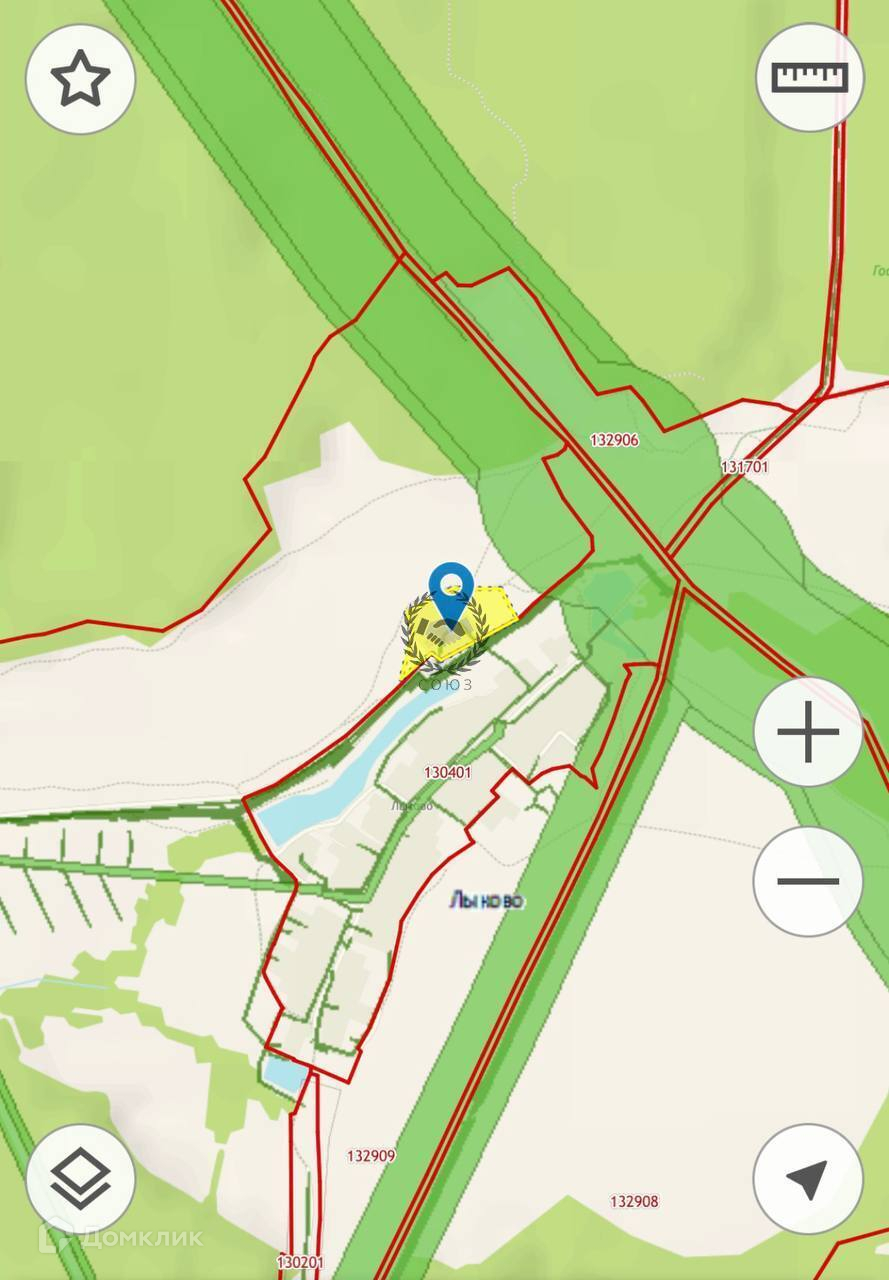Open the map layers selector
The width and height of the screenshot is (889, 1280).
[x=80, y=1179]
